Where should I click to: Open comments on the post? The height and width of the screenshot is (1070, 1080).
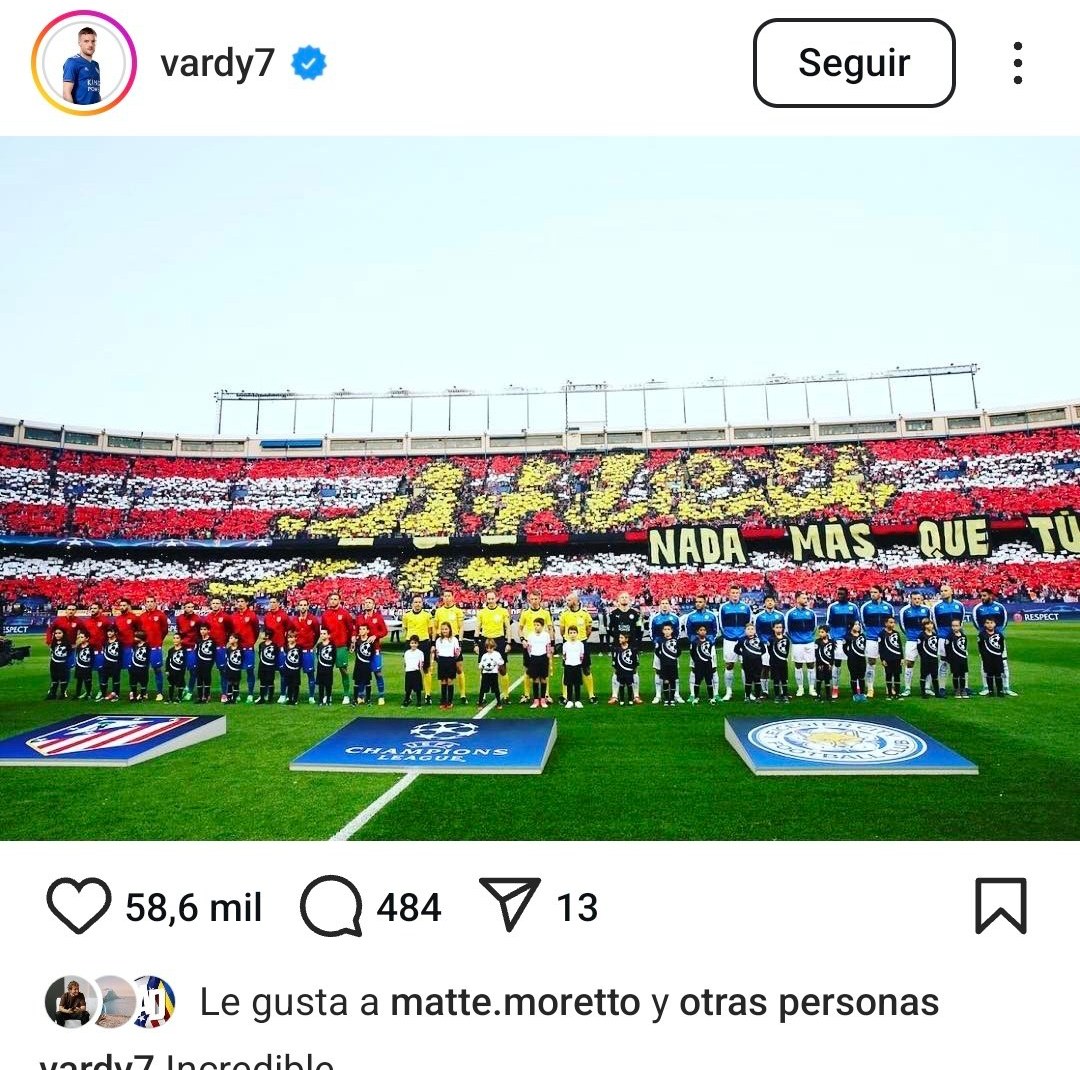(331, 906)
